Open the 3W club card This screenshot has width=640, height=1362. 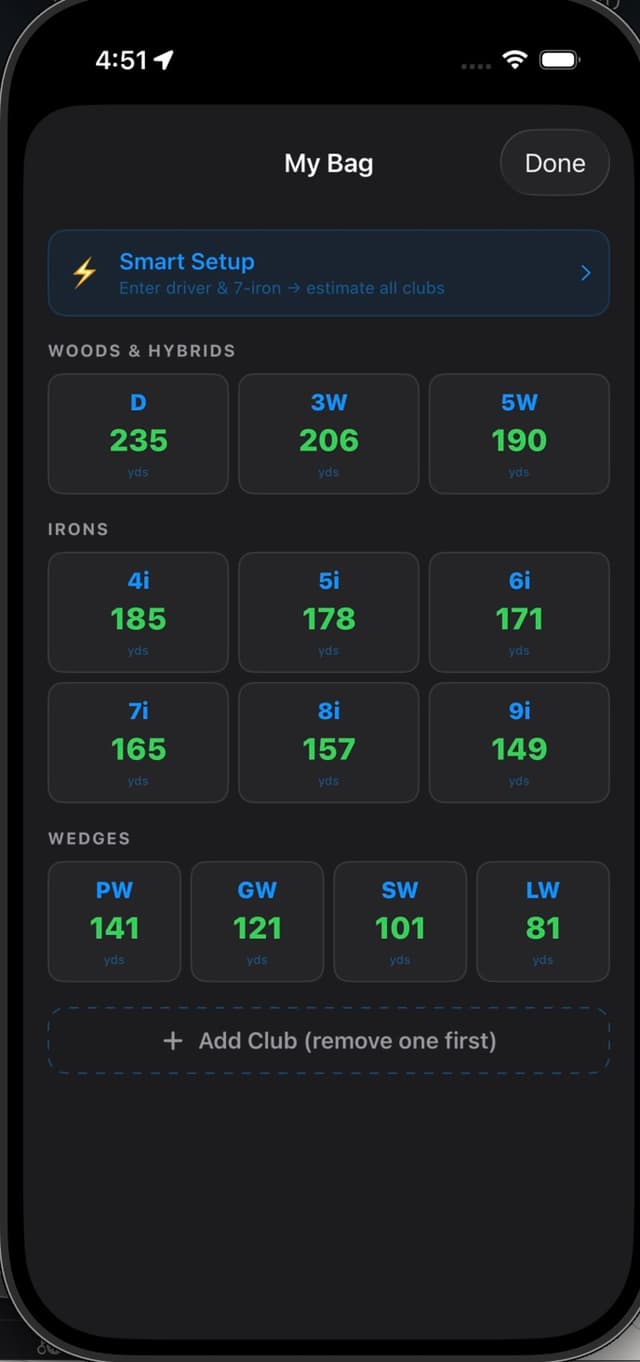pyautogui.click(x=328, y=434)
